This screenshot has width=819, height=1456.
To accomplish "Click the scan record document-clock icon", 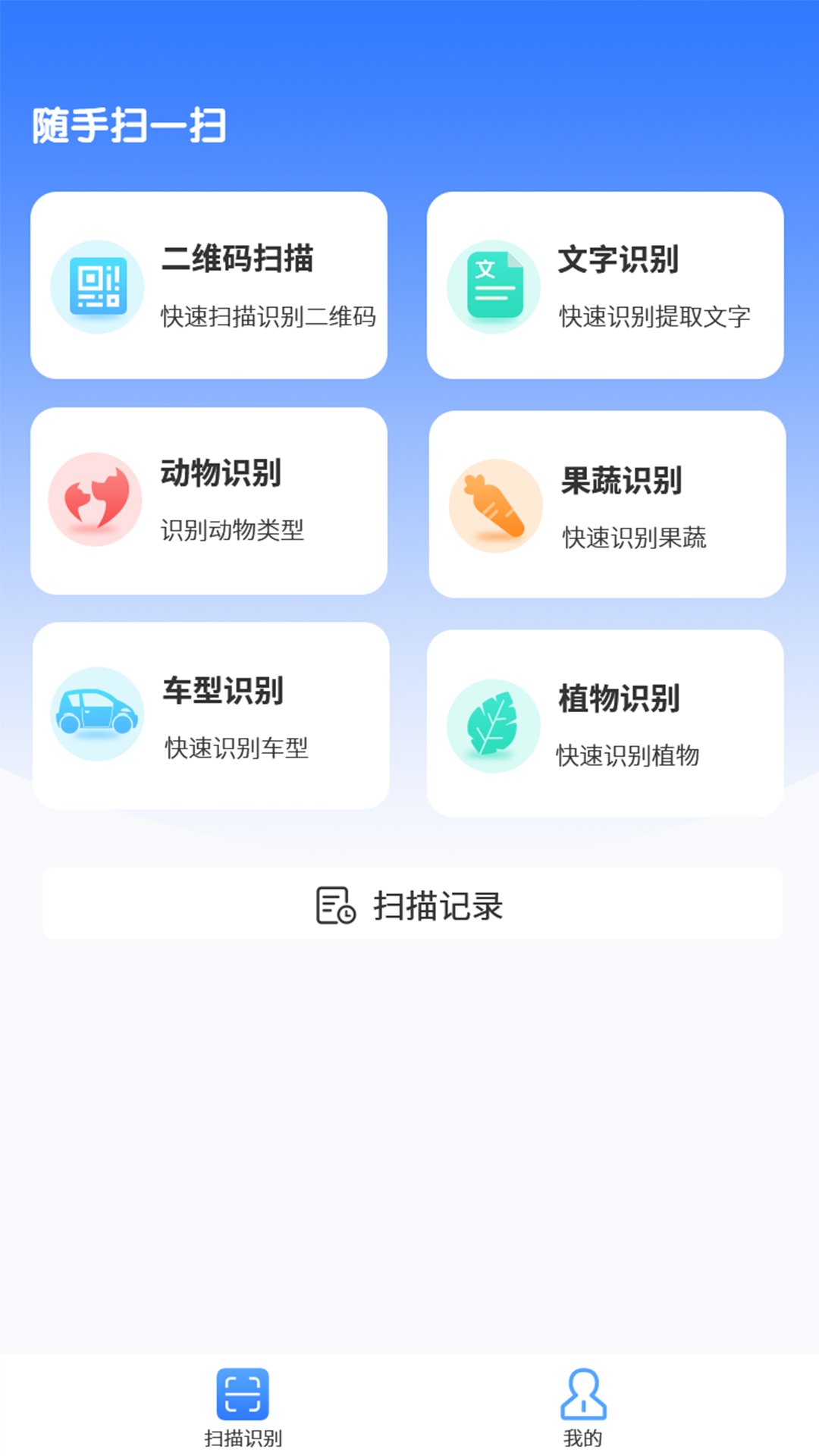I will (x=334, y=902).
